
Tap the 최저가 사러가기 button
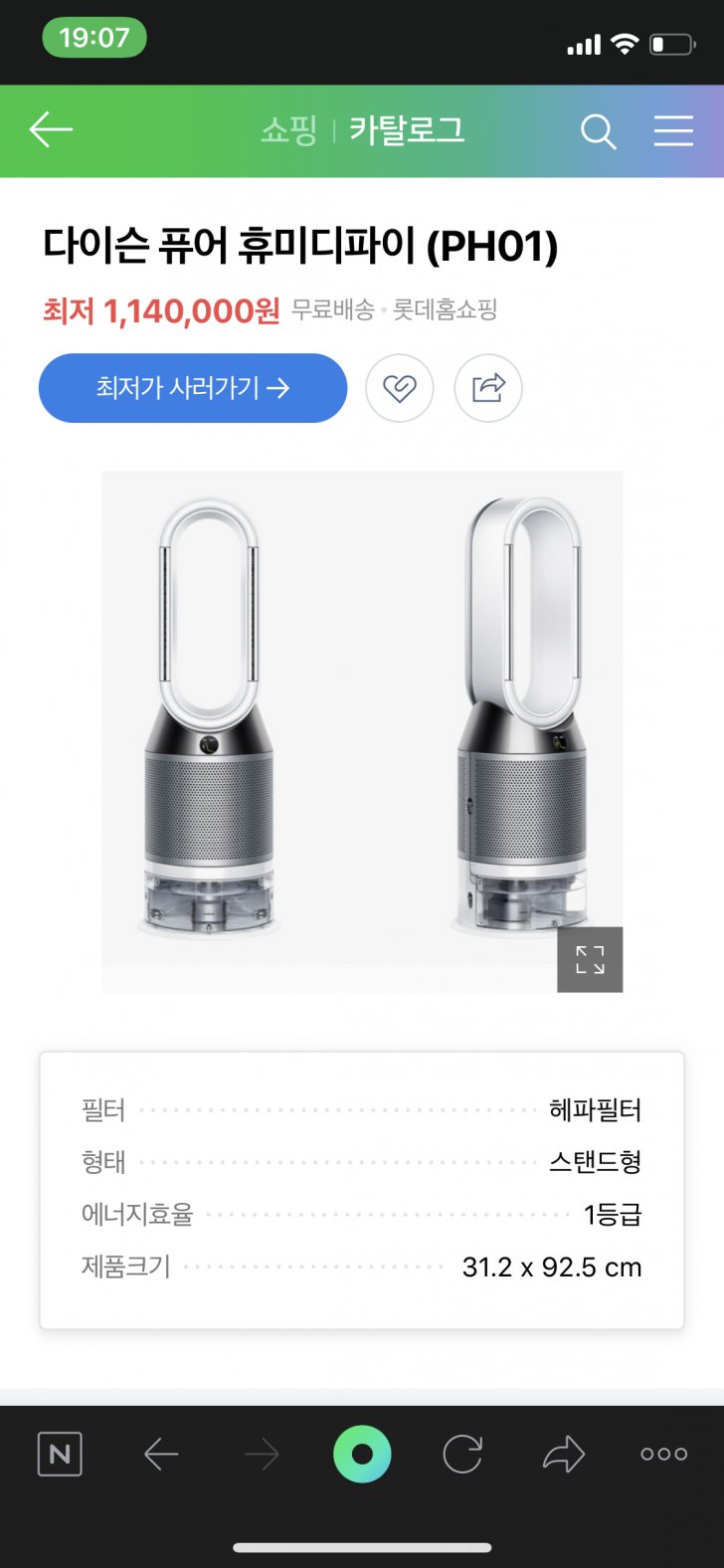point(193,388)
